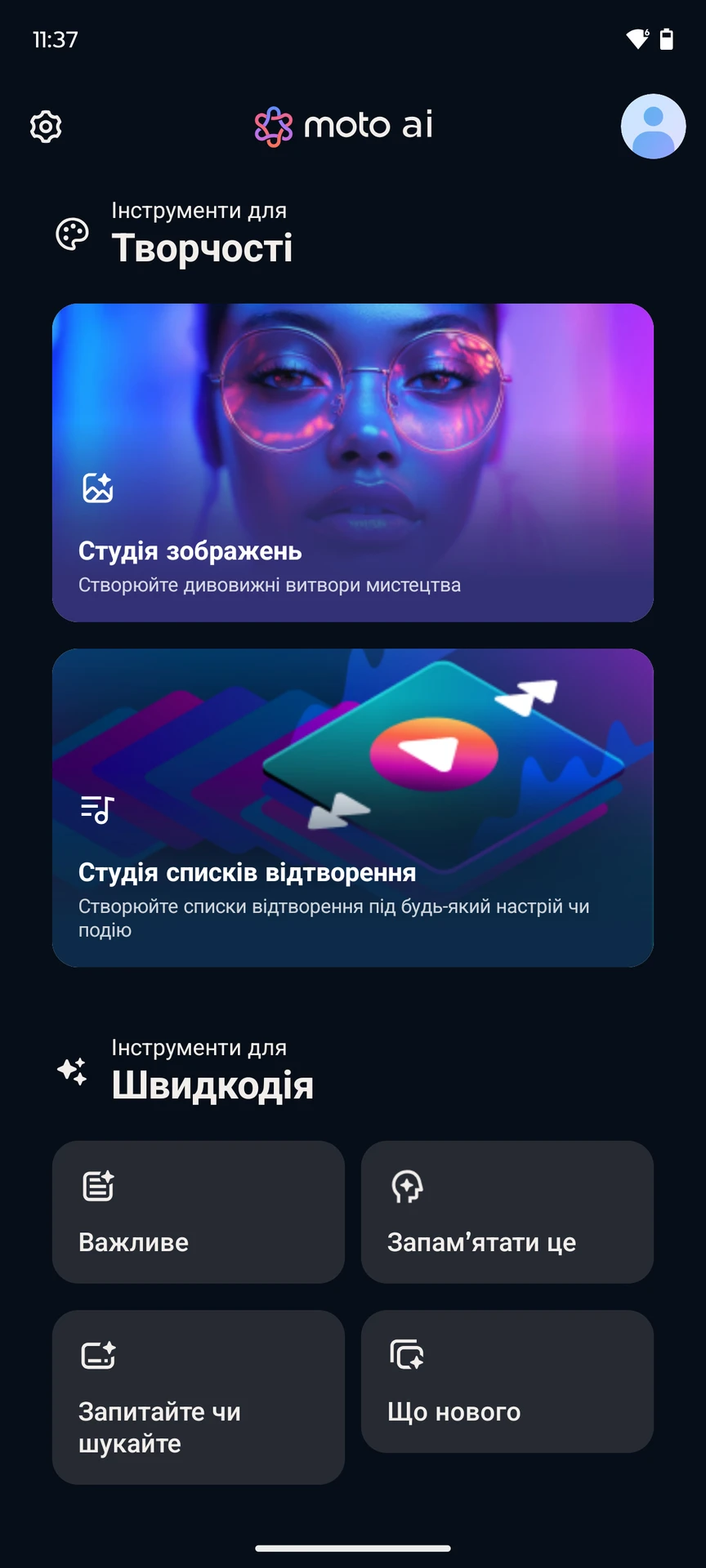Open the Що нового tile

tap(507, 1381)
